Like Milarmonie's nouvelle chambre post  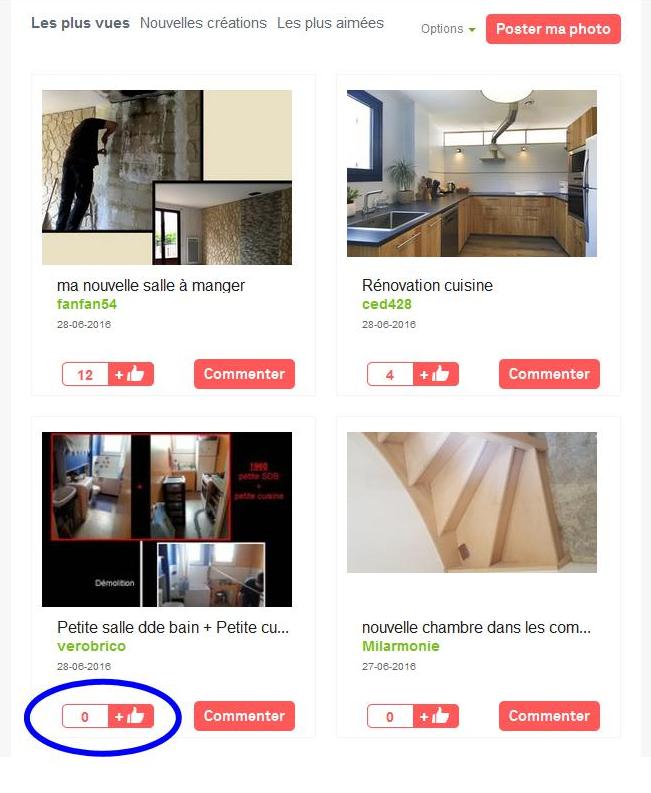pos(436,716)
